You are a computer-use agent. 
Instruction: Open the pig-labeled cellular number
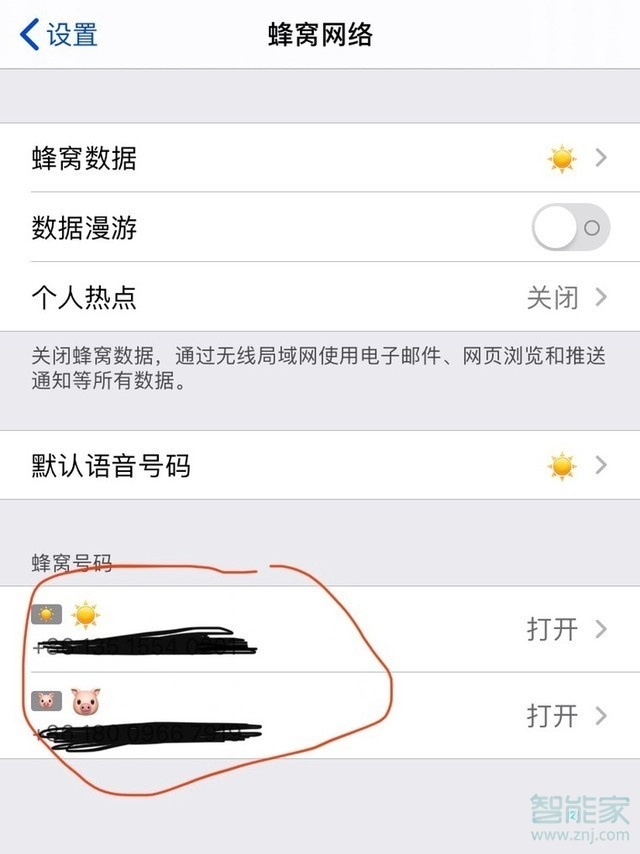point(320,715)
